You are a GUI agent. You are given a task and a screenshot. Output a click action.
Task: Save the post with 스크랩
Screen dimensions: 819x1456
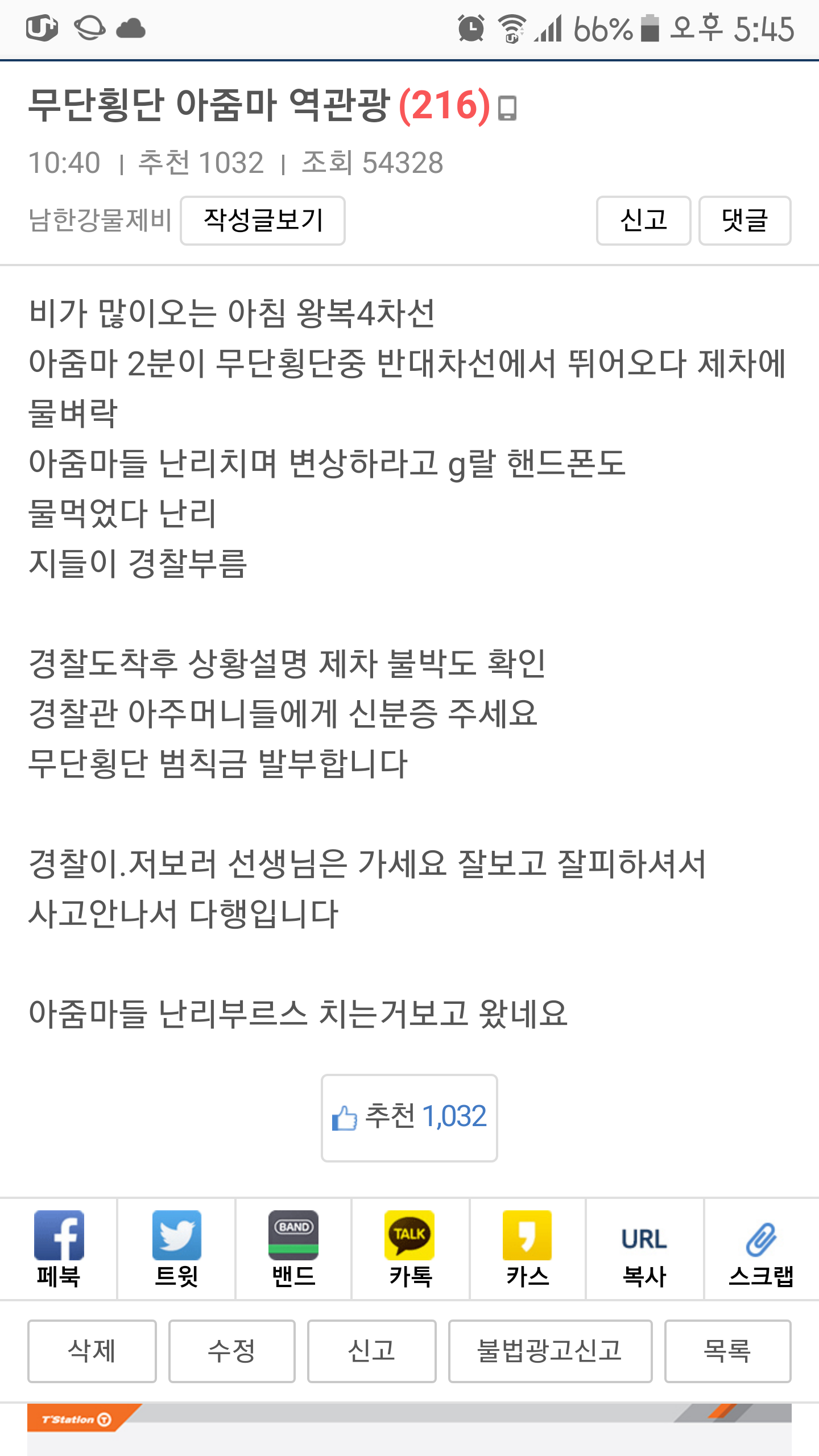click(761, 1249)
